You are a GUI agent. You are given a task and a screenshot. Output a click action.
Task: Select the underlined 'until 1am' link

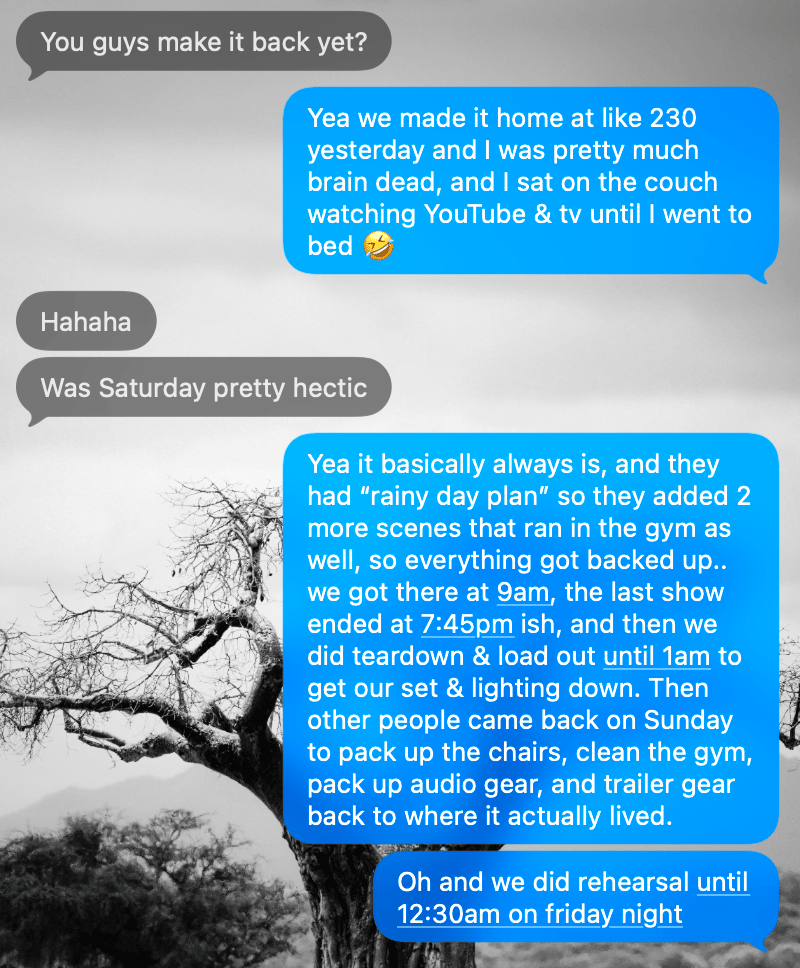[x=656, y=656]
